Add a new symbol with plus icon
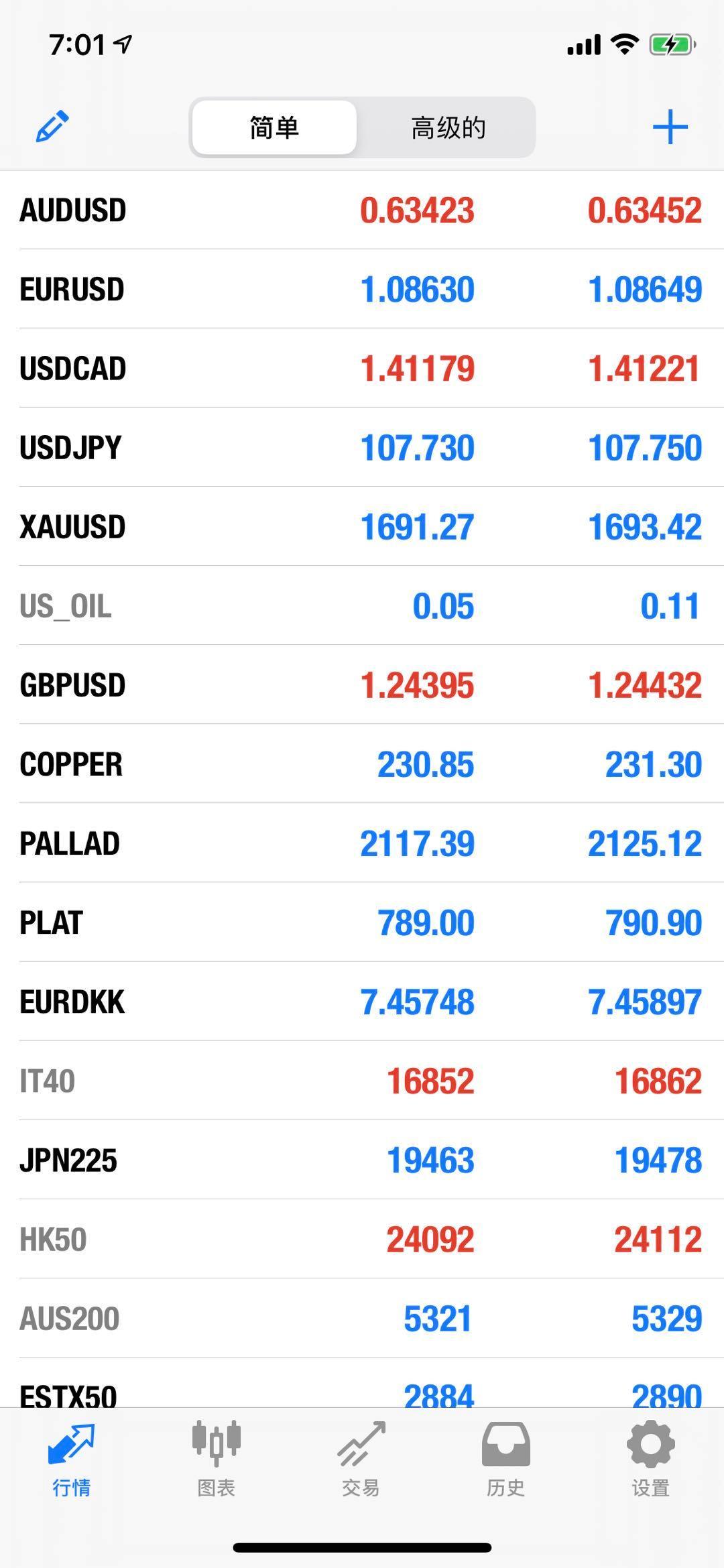 670,127
